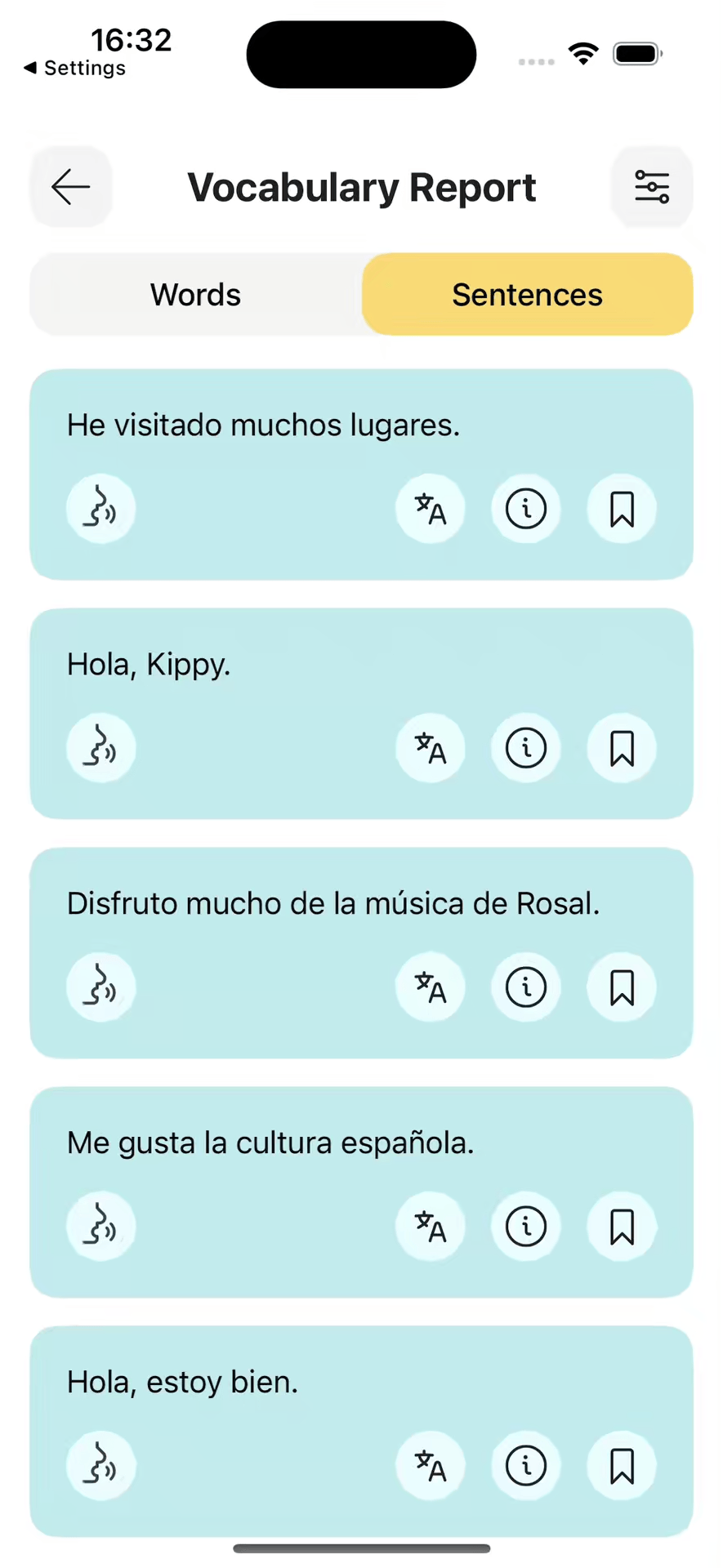View info on "Me gusta la cultura española."

525,1227
